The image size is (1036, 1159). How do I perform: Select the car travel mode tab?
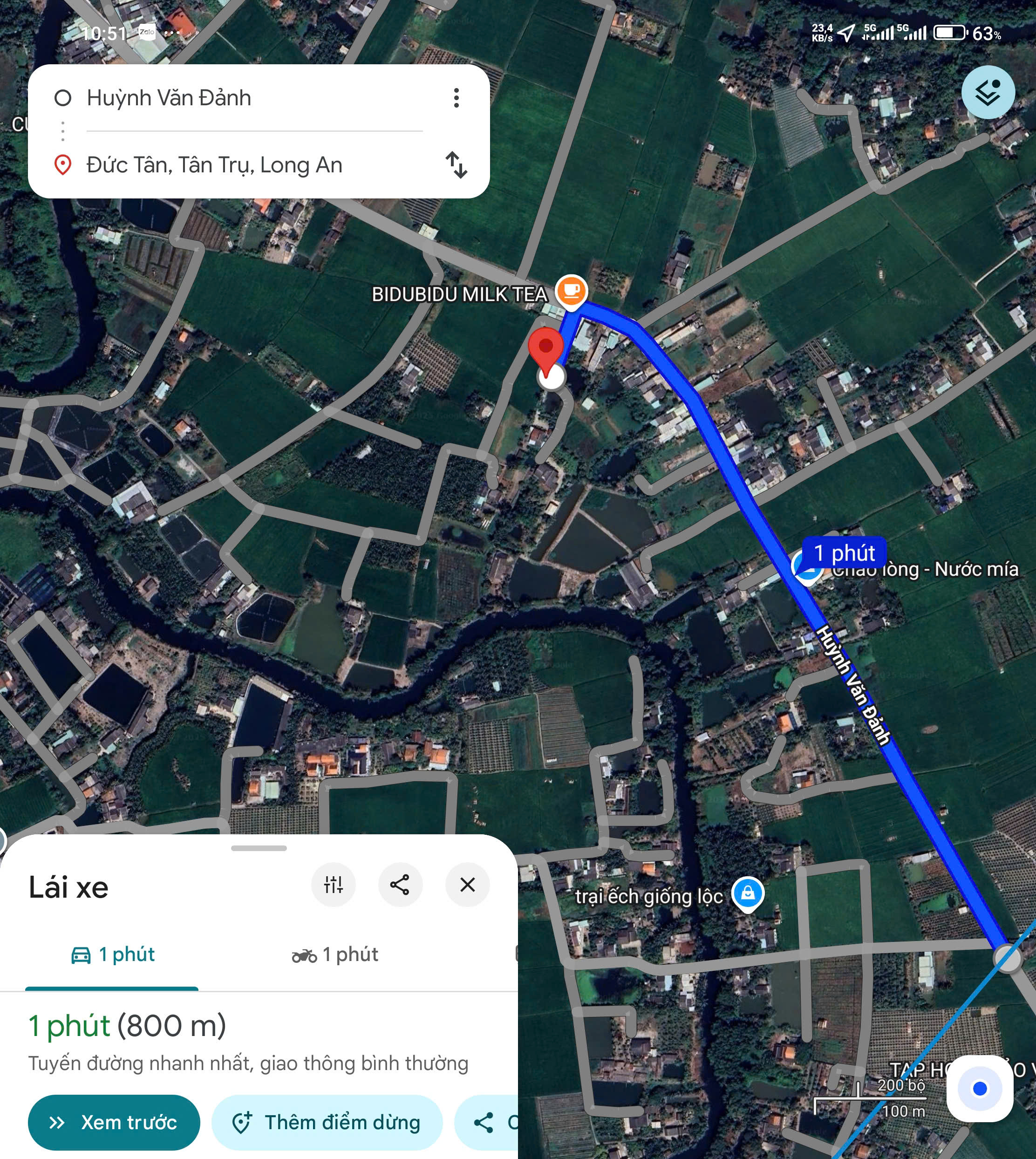pyautogui.click(x=112, y=954)
